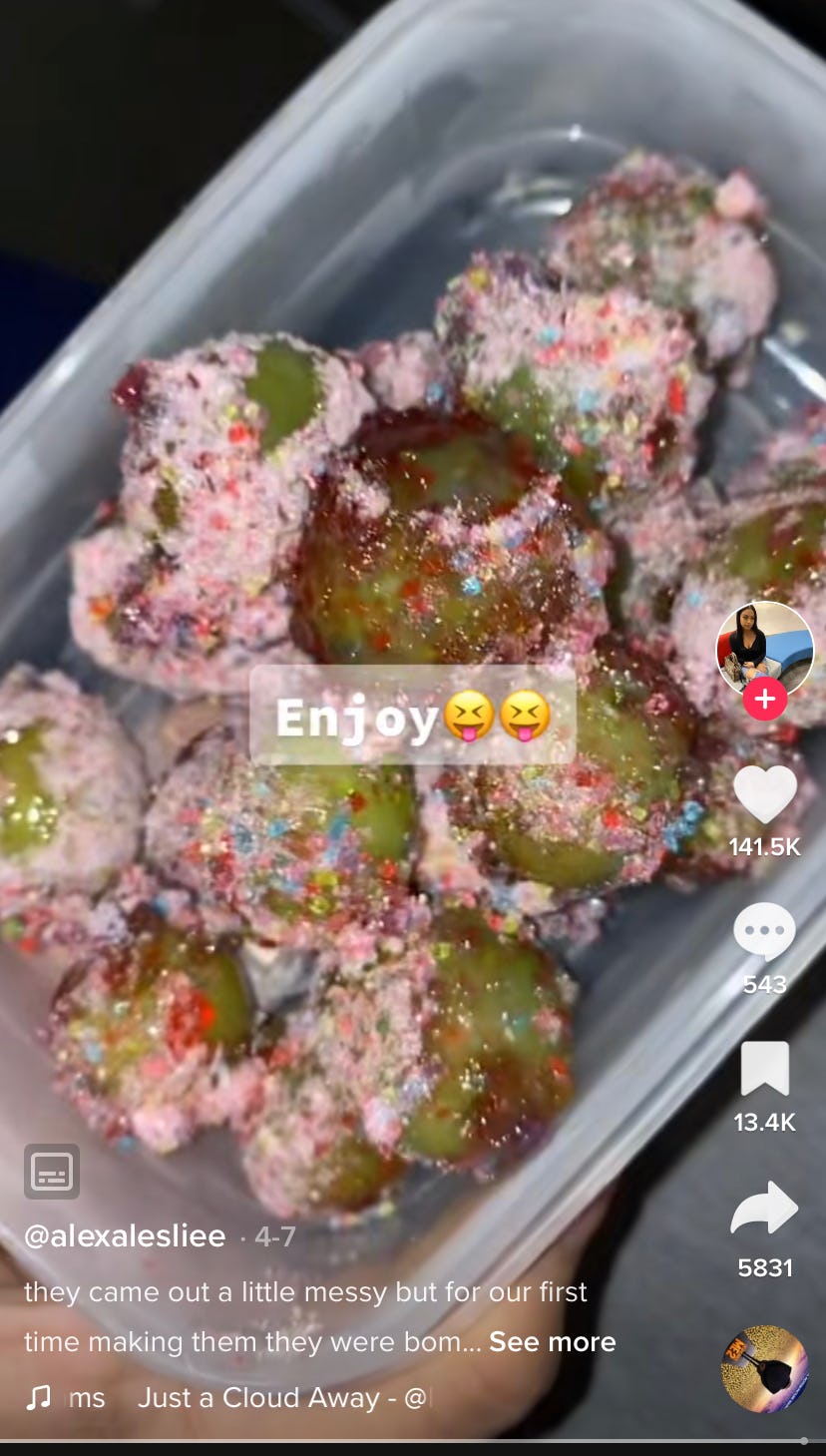Open the @alexalesliee username link

[125, 1236]
